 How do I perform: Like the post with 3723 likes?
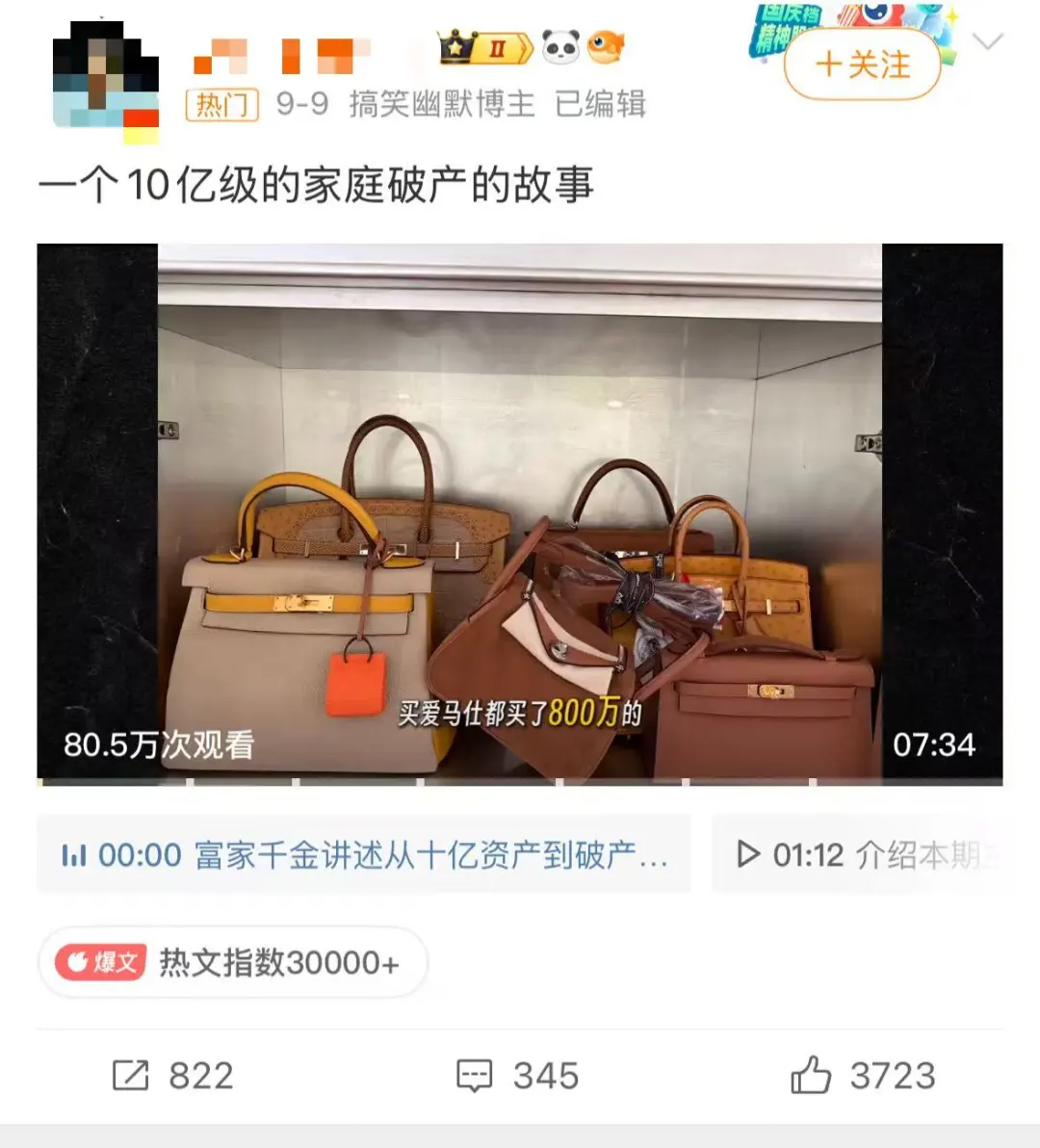coord(863,1076)
